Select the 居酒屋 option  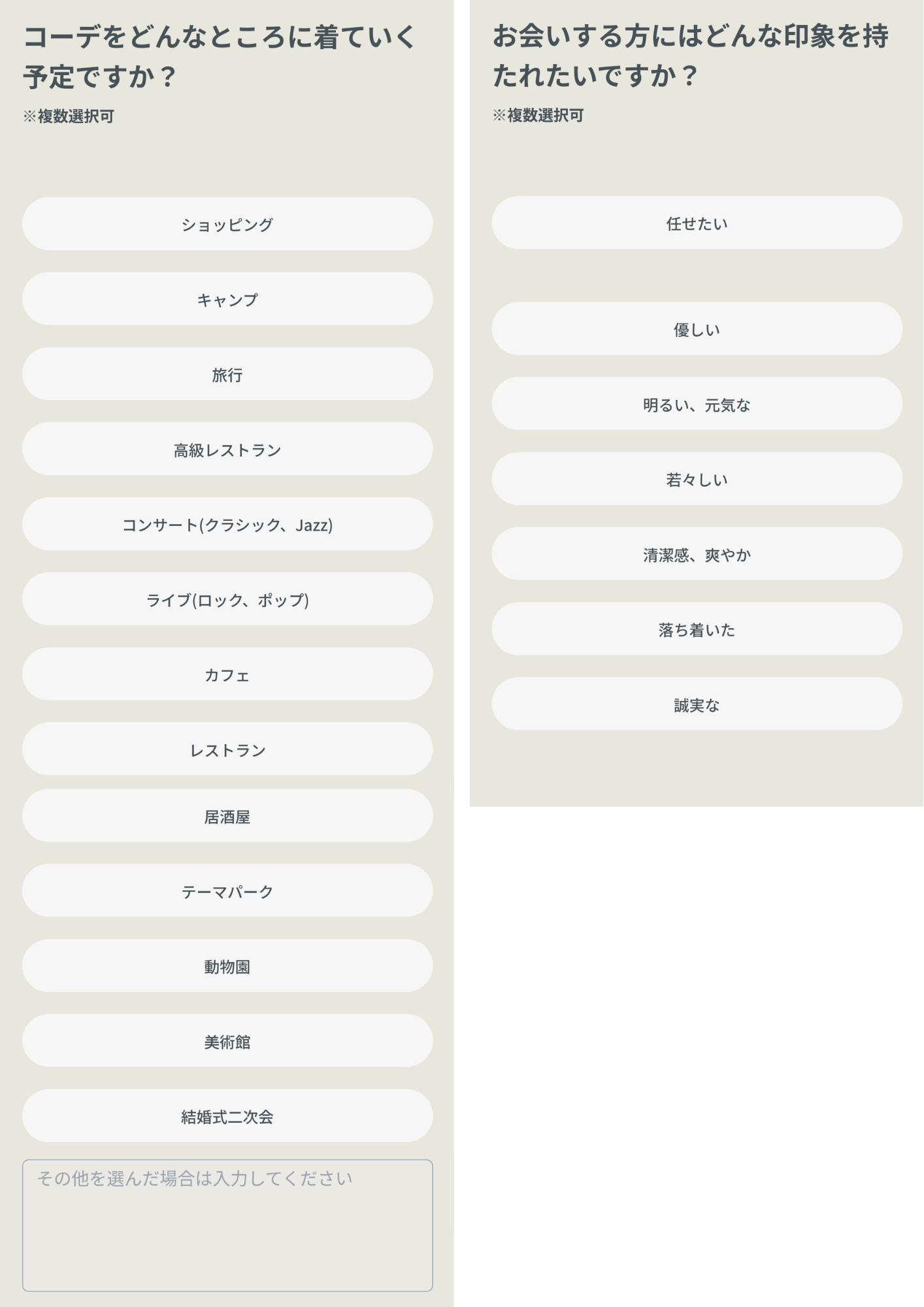[227, 816]
